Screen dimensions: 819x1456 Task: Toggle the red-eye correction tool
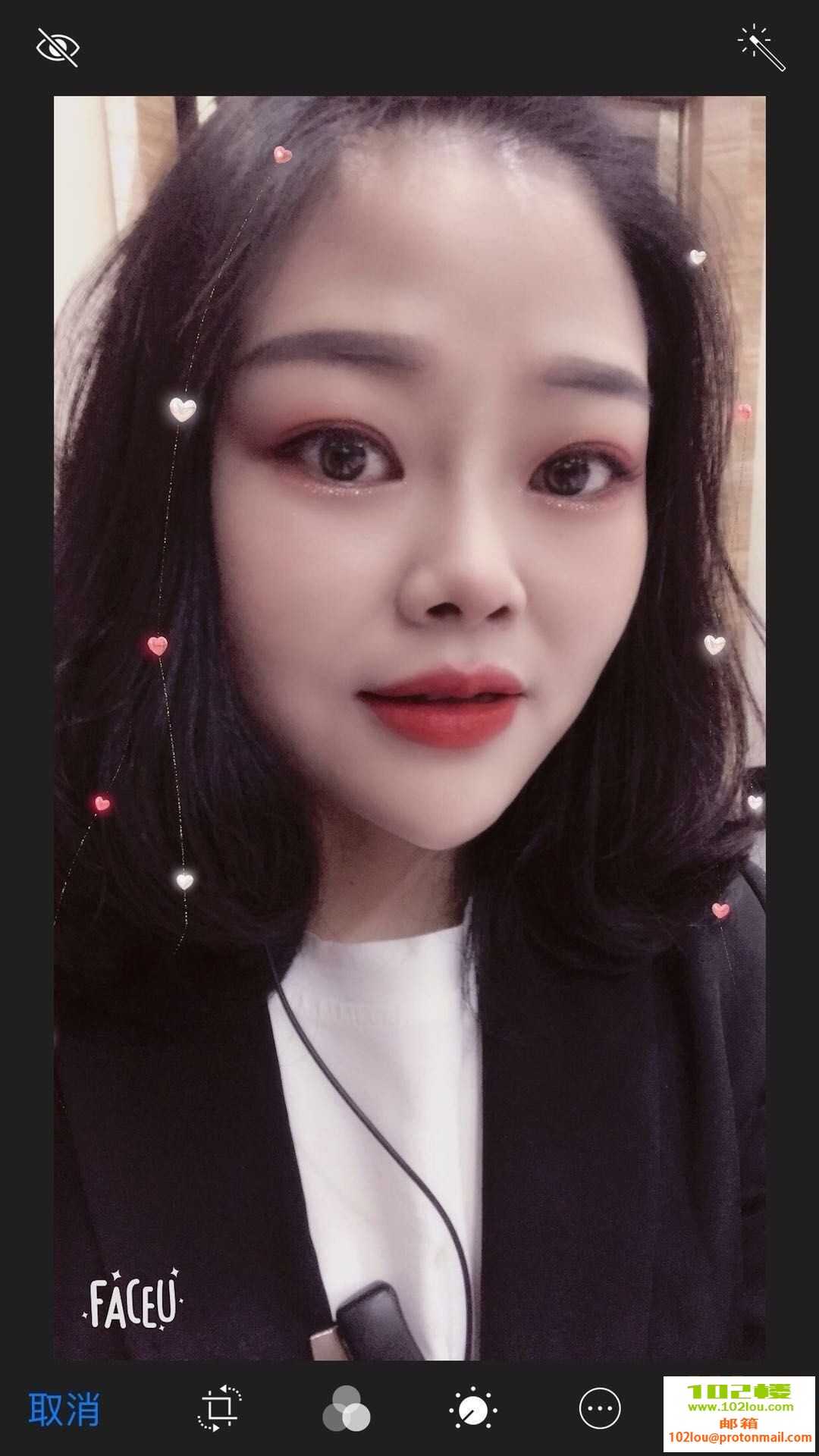pyautogui.click(x=58, y=48)
